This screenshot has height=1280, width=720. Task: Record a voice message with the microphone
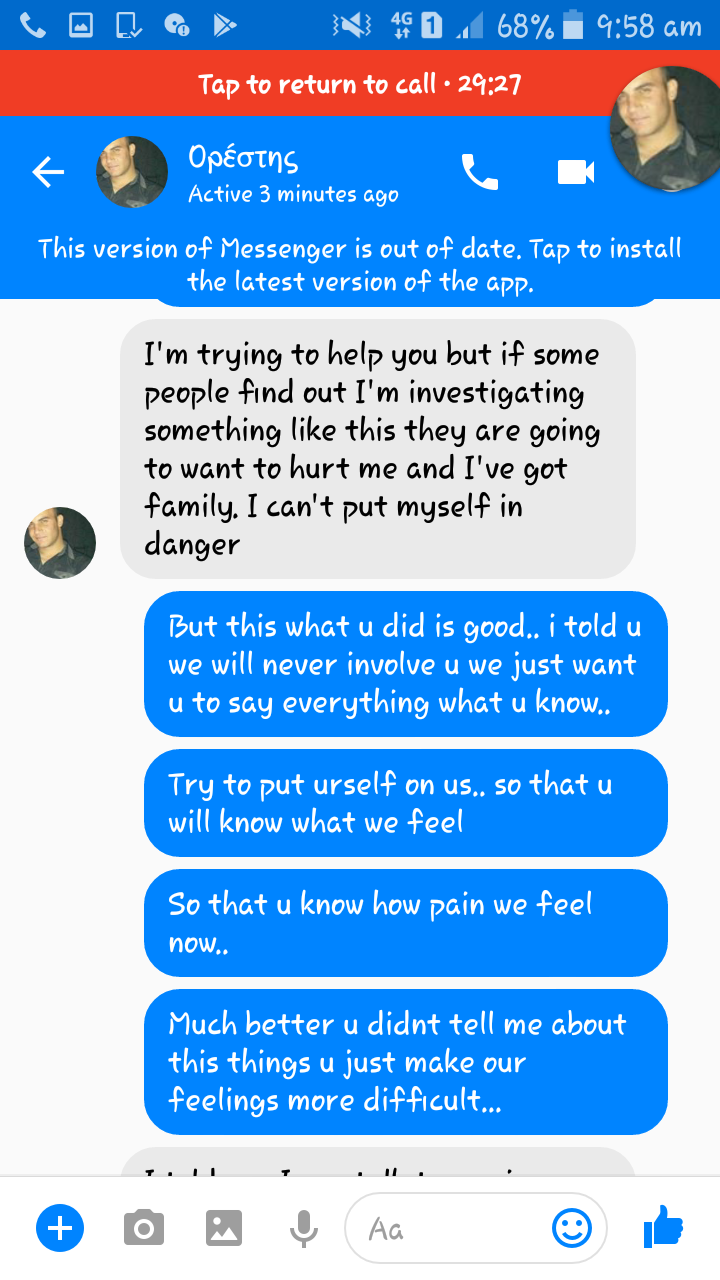pyautogui.click(x=304, y=1227)
